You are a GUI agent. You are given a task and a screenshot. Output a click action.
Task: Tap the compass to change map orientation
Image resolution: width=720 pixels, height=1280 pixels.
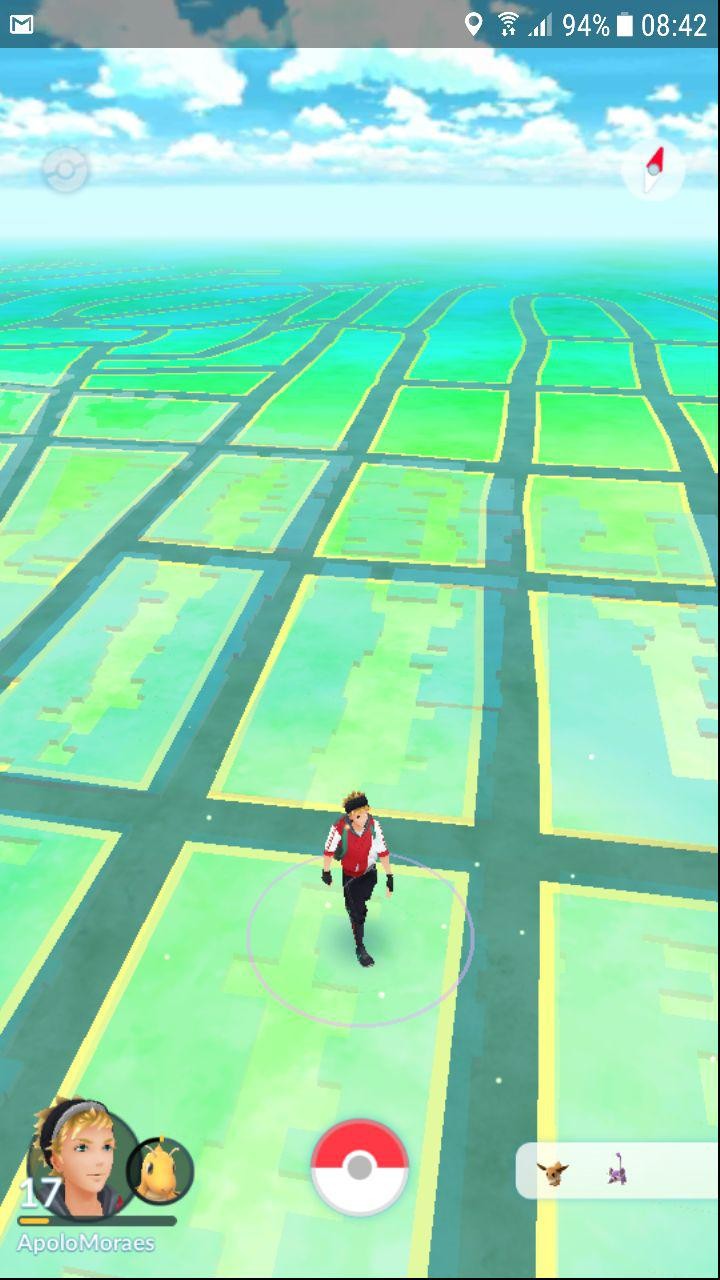click(653, 170)
